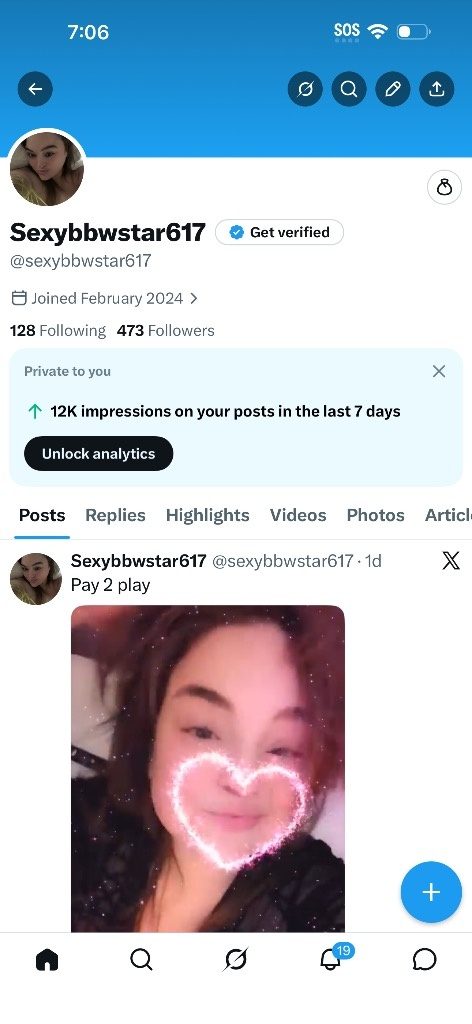Compose a new post with plus button
The width and height of the screenshot is (472, 1024).
click(431, 892)
